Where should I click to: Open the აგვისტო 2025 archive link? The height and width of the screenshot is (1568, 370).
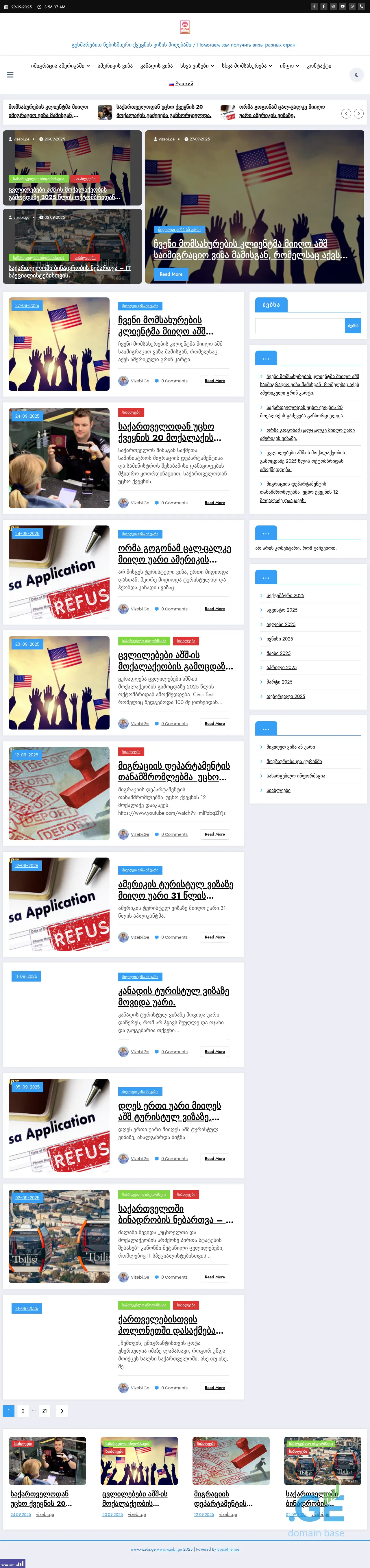click(282, 610)
